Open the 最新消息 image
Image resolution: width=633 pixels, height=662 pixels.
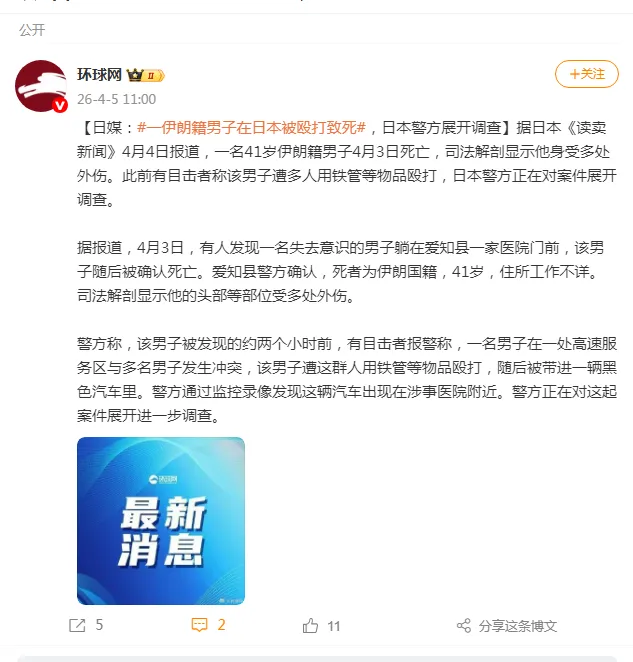[161, 521]
